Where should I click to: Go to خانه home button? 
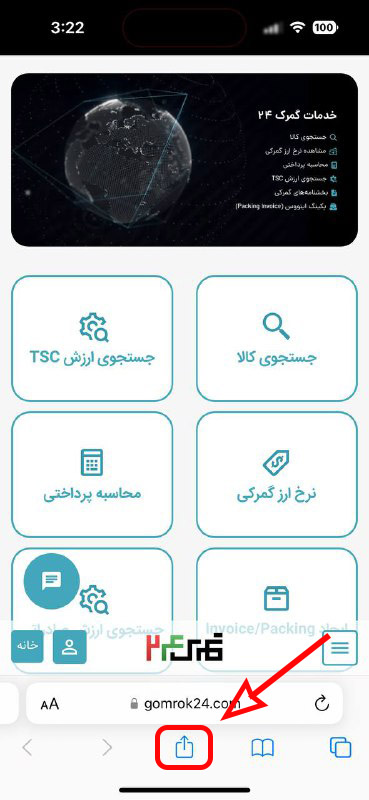click(27, 646)
